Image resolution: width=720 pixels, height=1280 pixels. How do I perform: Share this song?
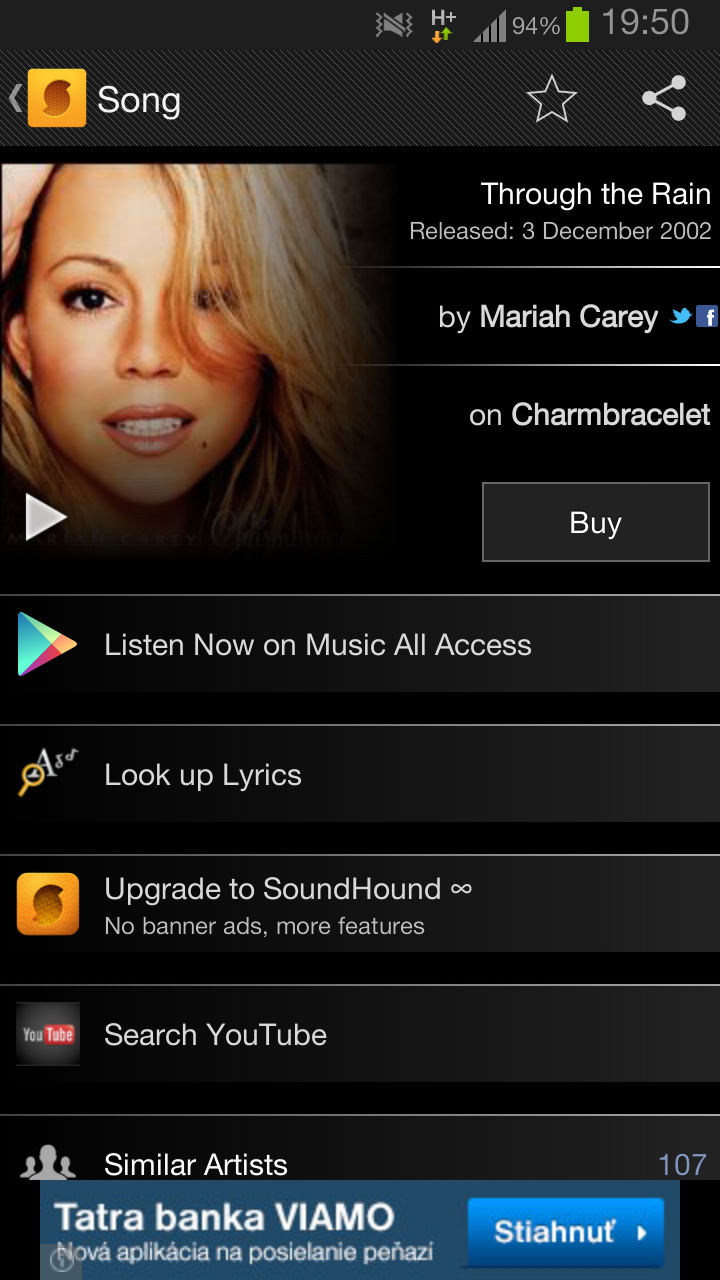(664, 99)
